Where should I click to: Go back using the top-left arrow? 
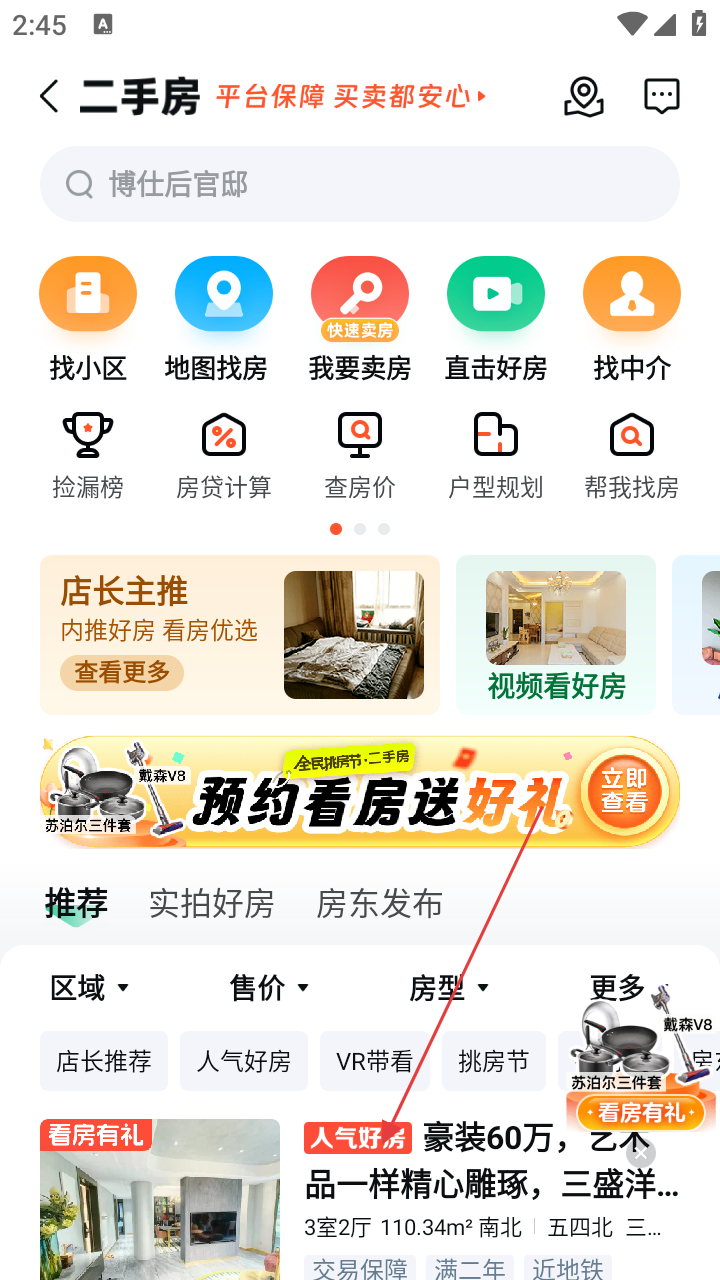[50, 97]
